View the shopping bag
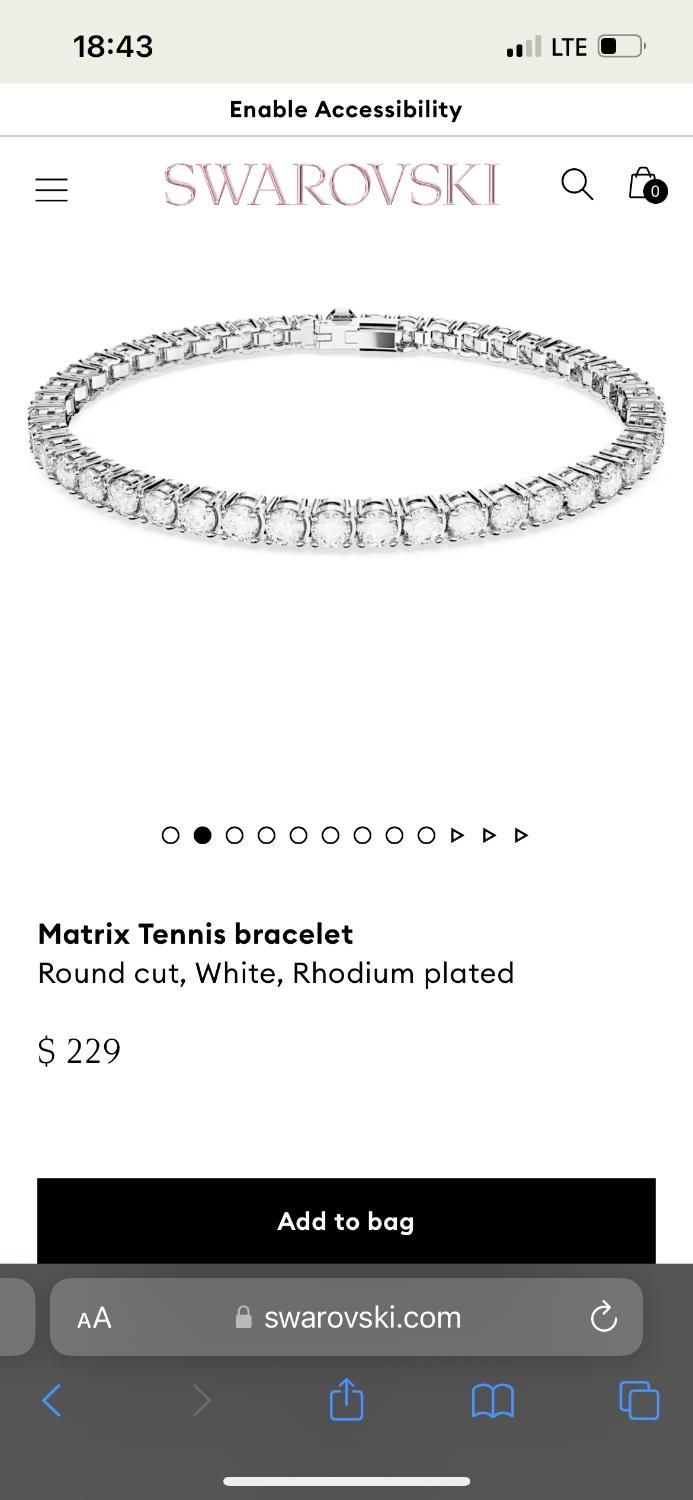 [x=645, y=185]
